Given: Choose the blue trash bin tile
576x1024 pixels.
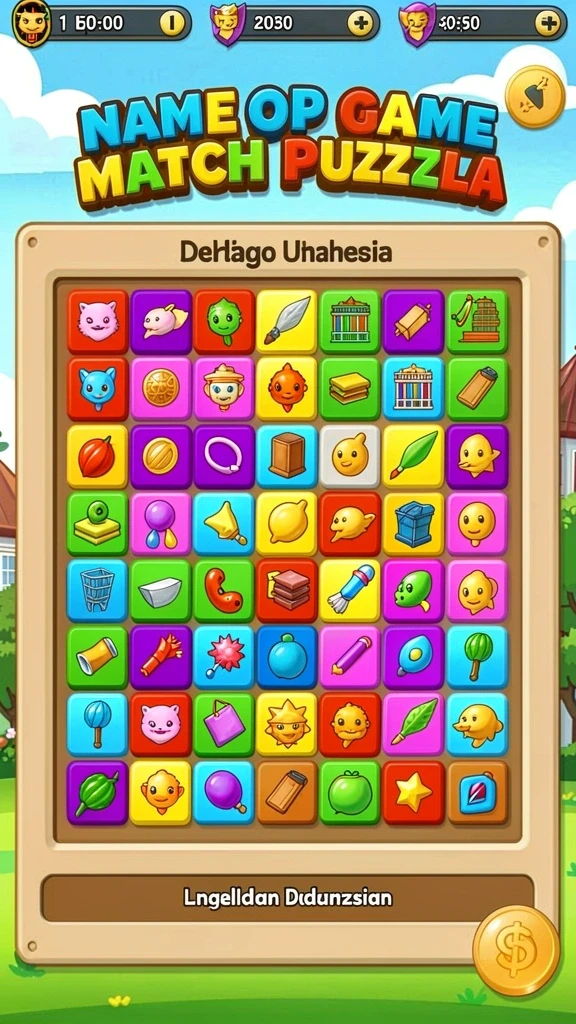Looking at the screenshot, I should click(413, 522).
